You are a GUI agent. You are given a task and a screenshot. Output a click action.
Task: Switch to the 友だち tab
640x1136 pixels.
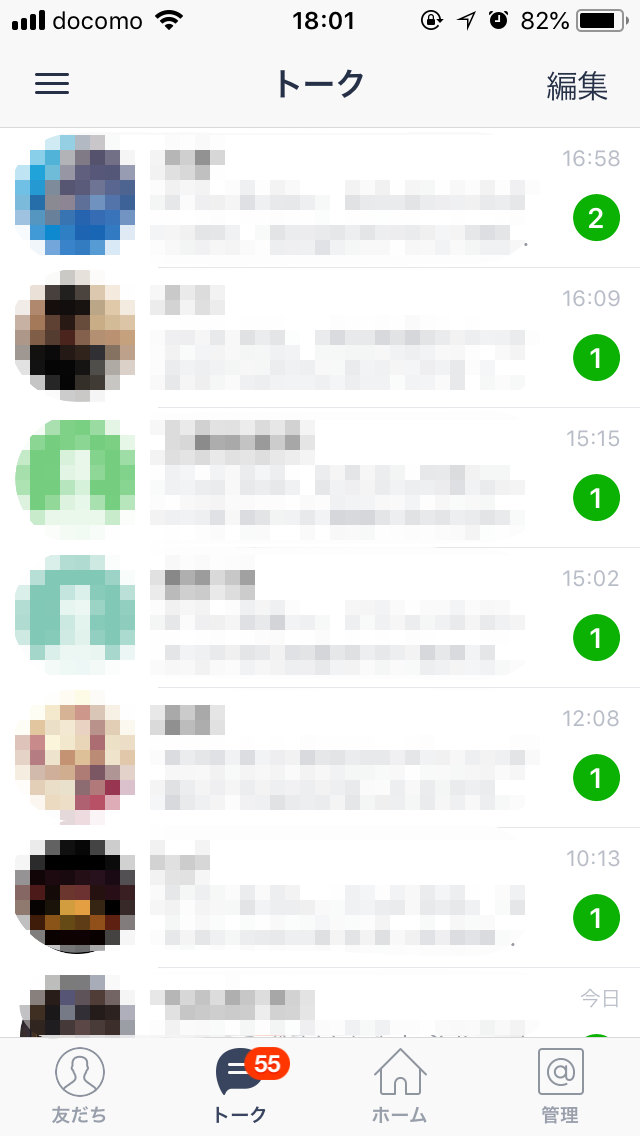click(79, 1087)
